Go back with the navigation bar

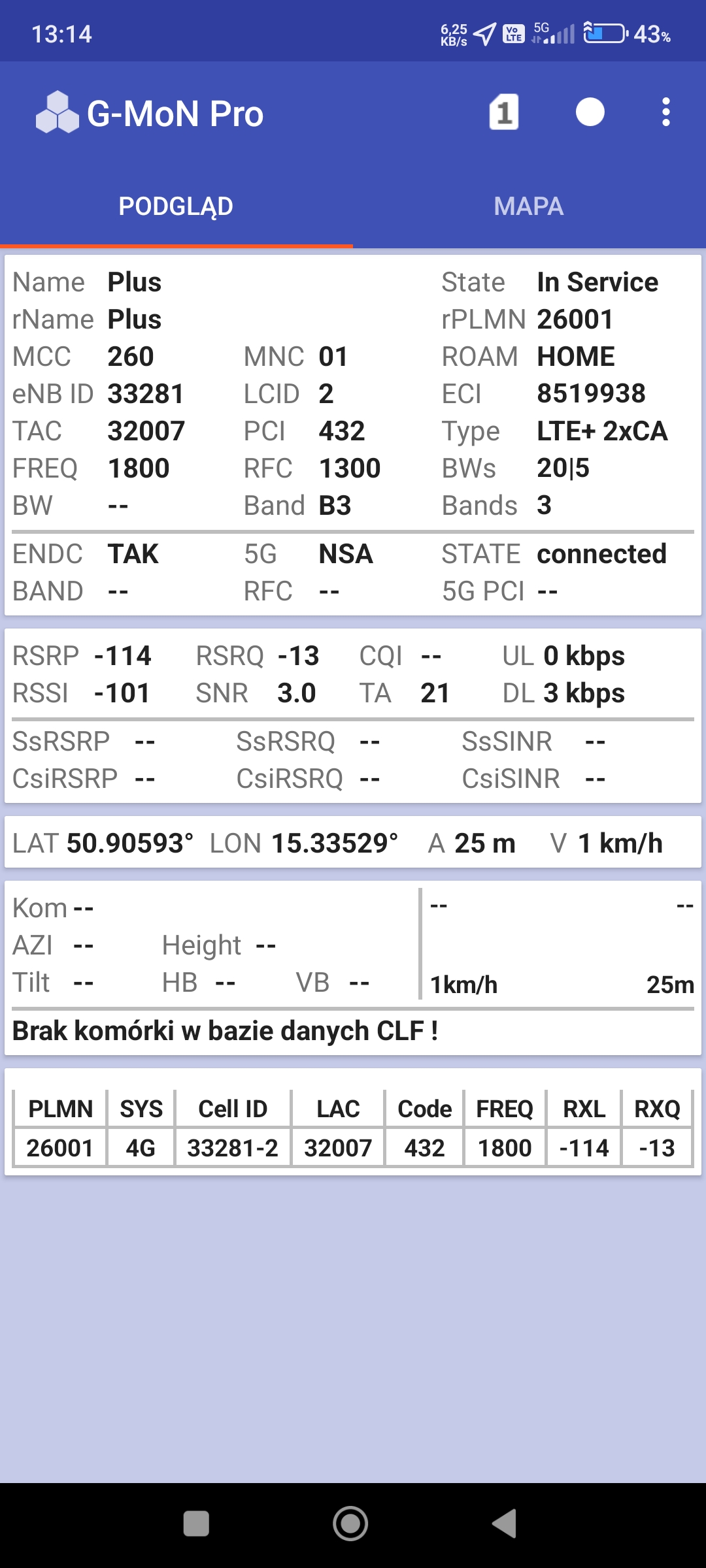click(504, 1524)
